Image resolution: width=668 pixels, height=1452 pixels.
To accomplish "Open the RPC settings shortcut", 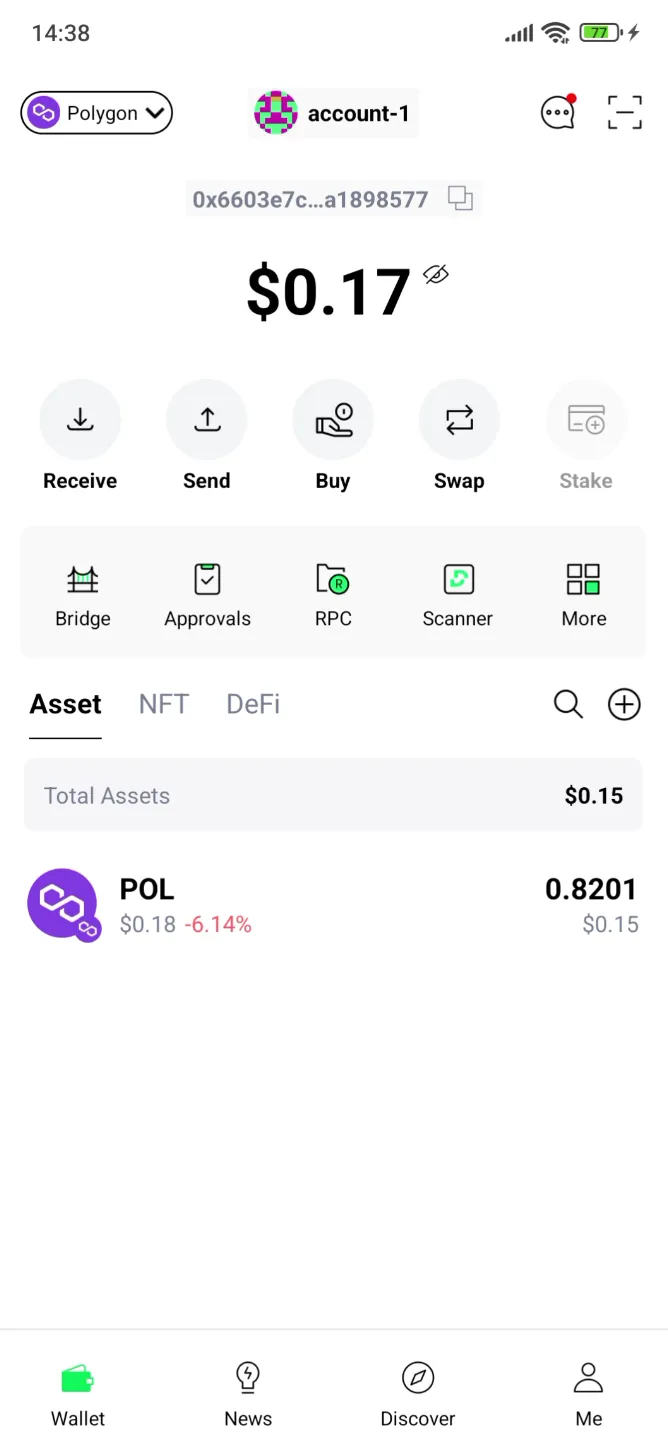I will [x=333, y=596].
